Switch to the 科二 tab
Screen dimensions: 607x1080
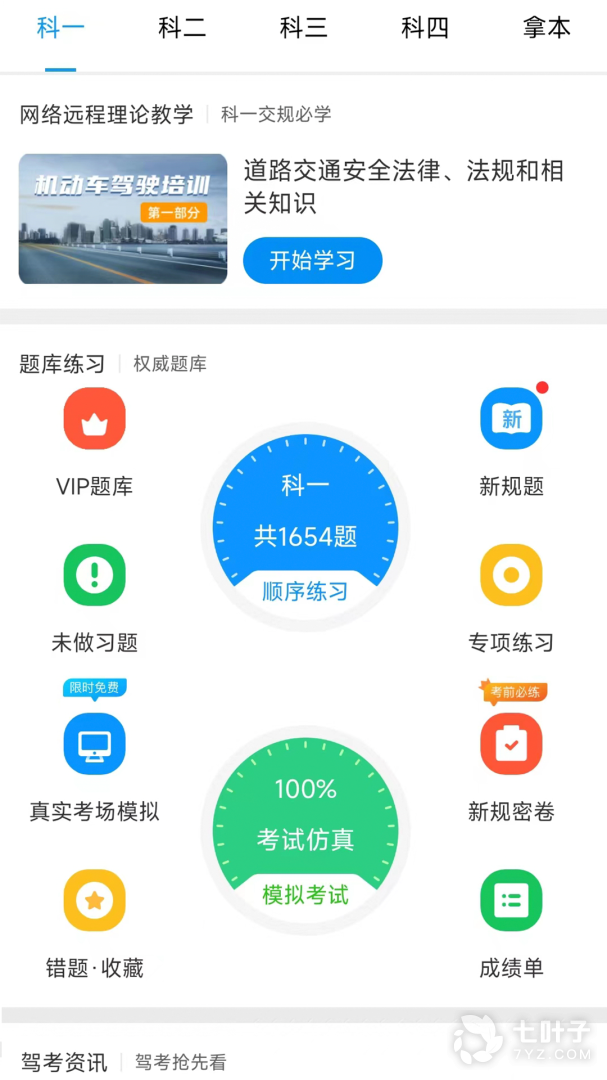182,29
